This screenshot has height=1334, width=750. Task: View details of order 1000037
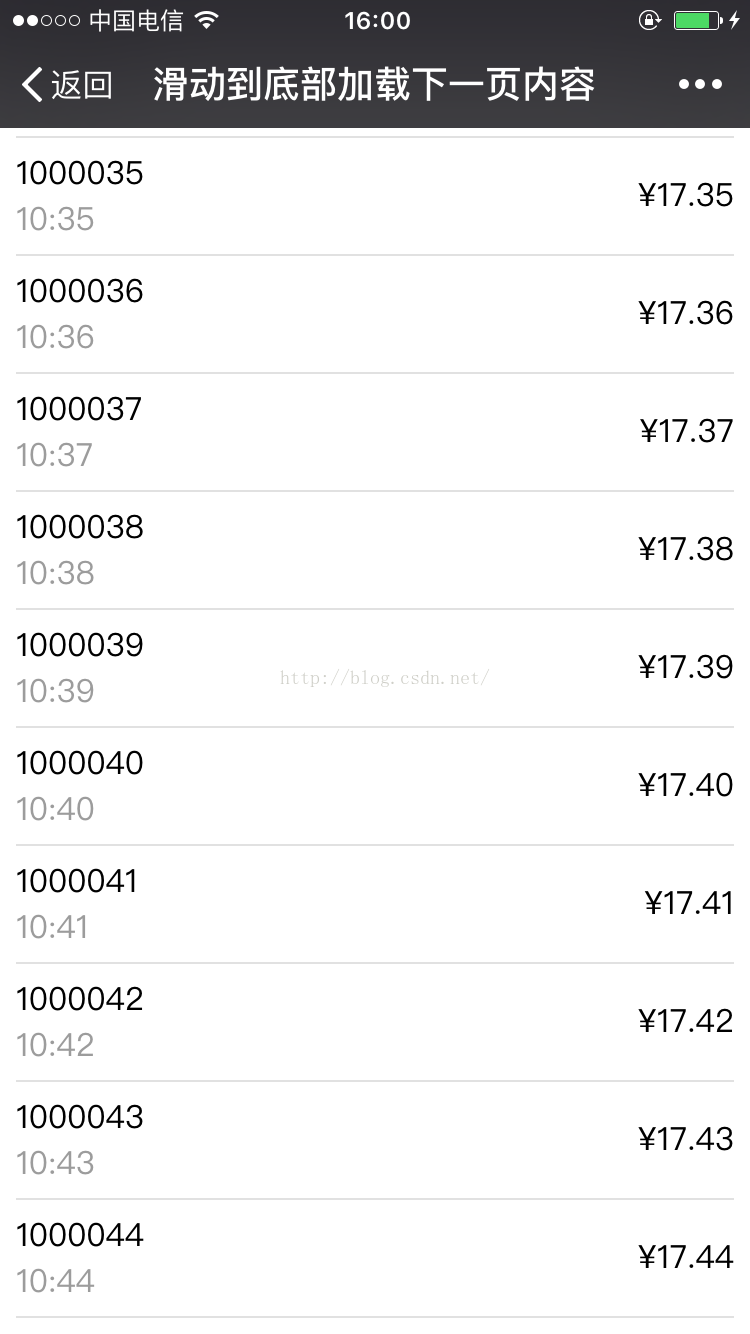[x=375, y=432]
